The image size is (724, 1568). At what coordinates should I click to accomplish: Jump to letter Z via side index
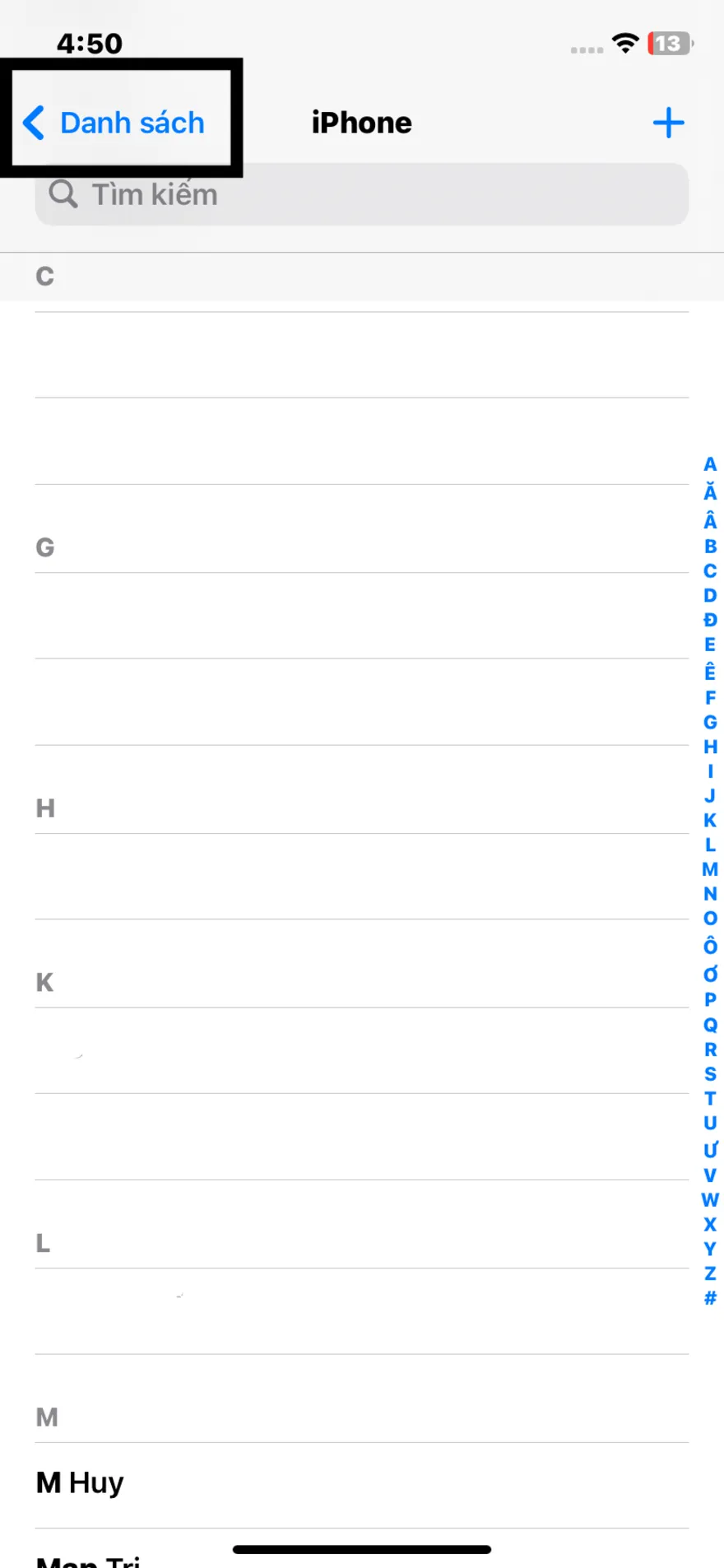click(708, 1274)
